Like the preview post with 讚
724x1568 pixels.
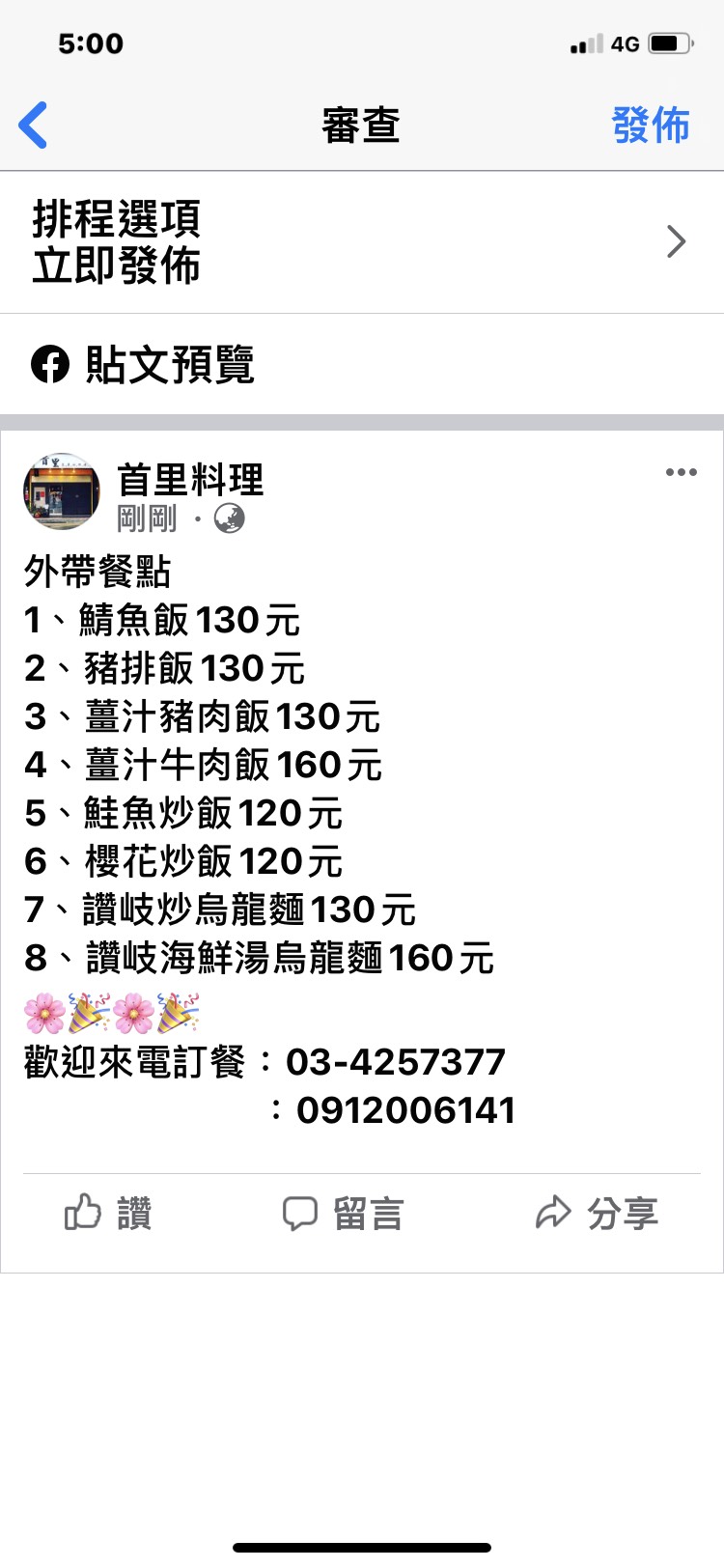click(108, 1213)
